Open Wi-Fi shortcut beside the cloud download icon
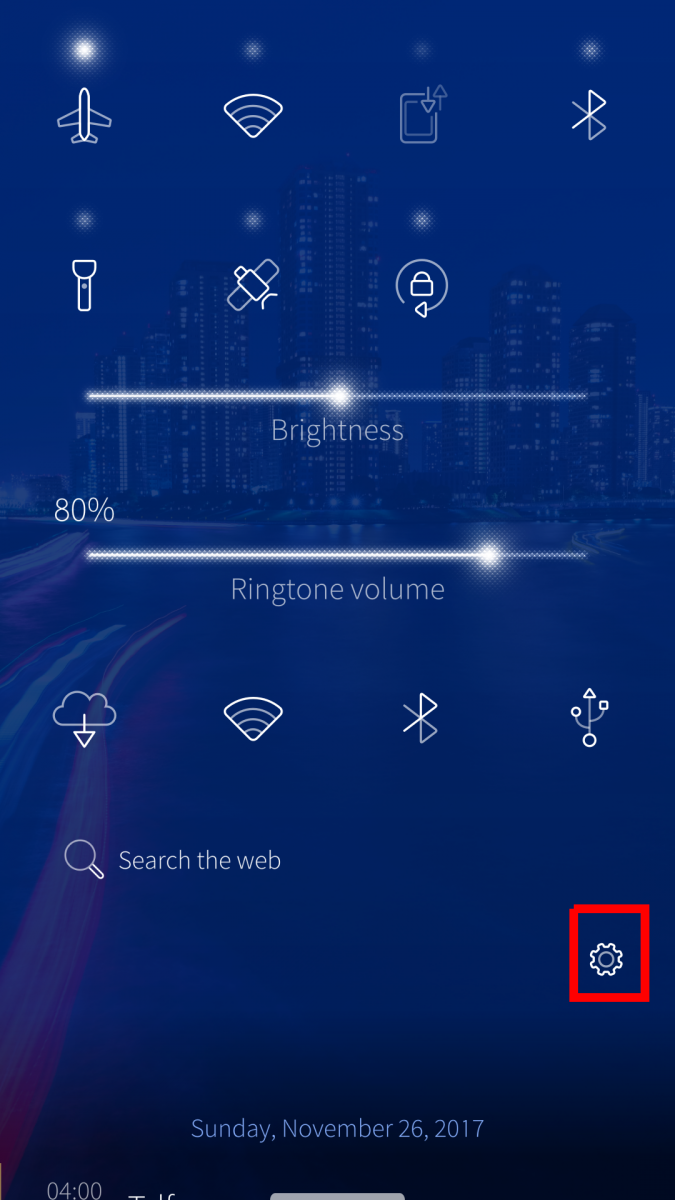Image resolution: width=675 pixels, height=1200 pixels. 253,718
